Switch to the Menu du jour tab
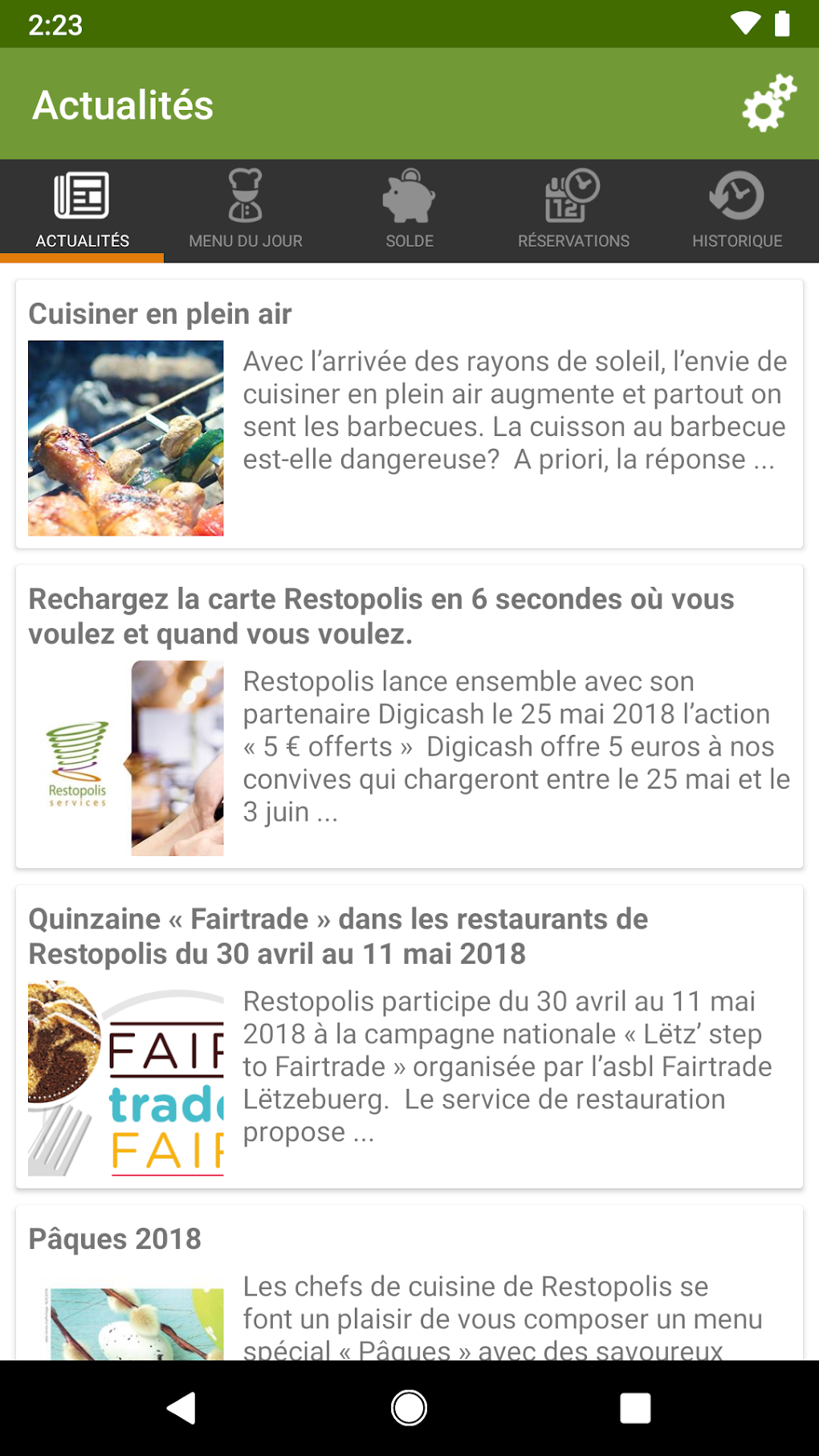 click(x=246, y=210)
